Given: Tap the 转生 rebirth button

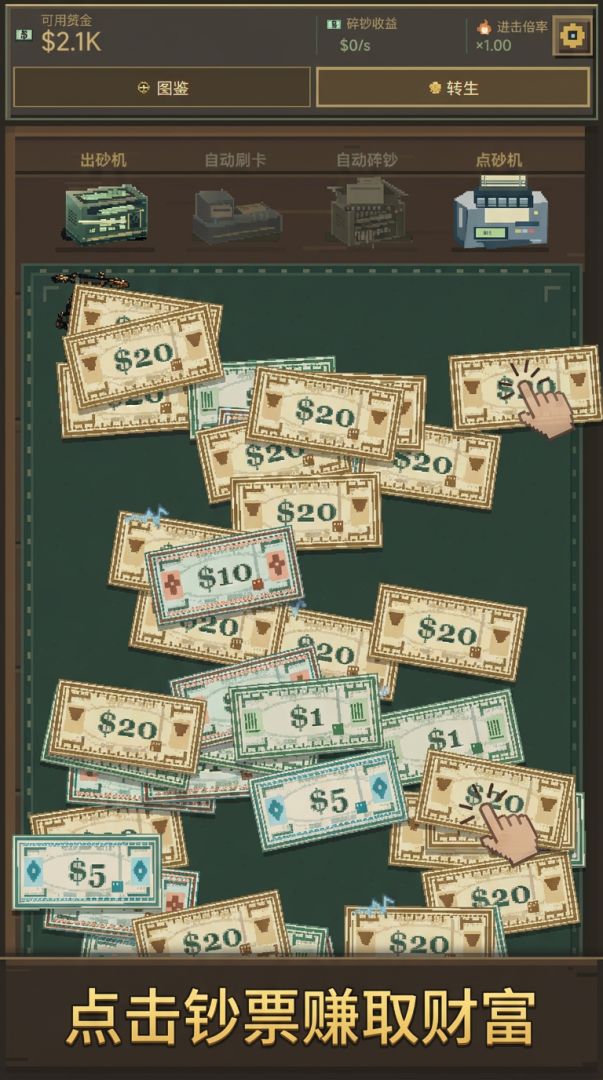Looking at the screenshot, I should click(x=453, y=87).
